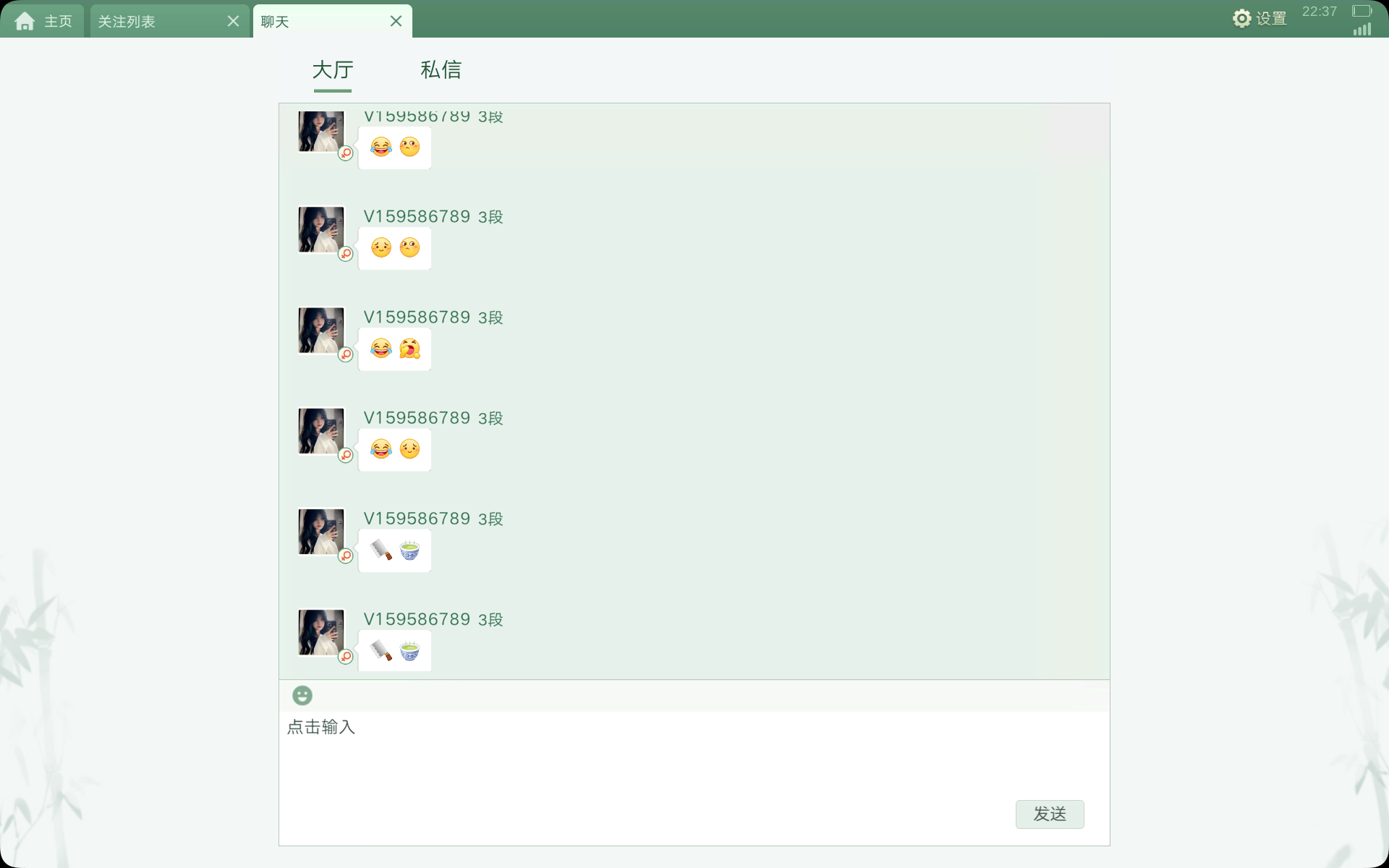Switch to 私信 private messages
The height and width of the screenshot is (868, 1389).
[441, 70]
